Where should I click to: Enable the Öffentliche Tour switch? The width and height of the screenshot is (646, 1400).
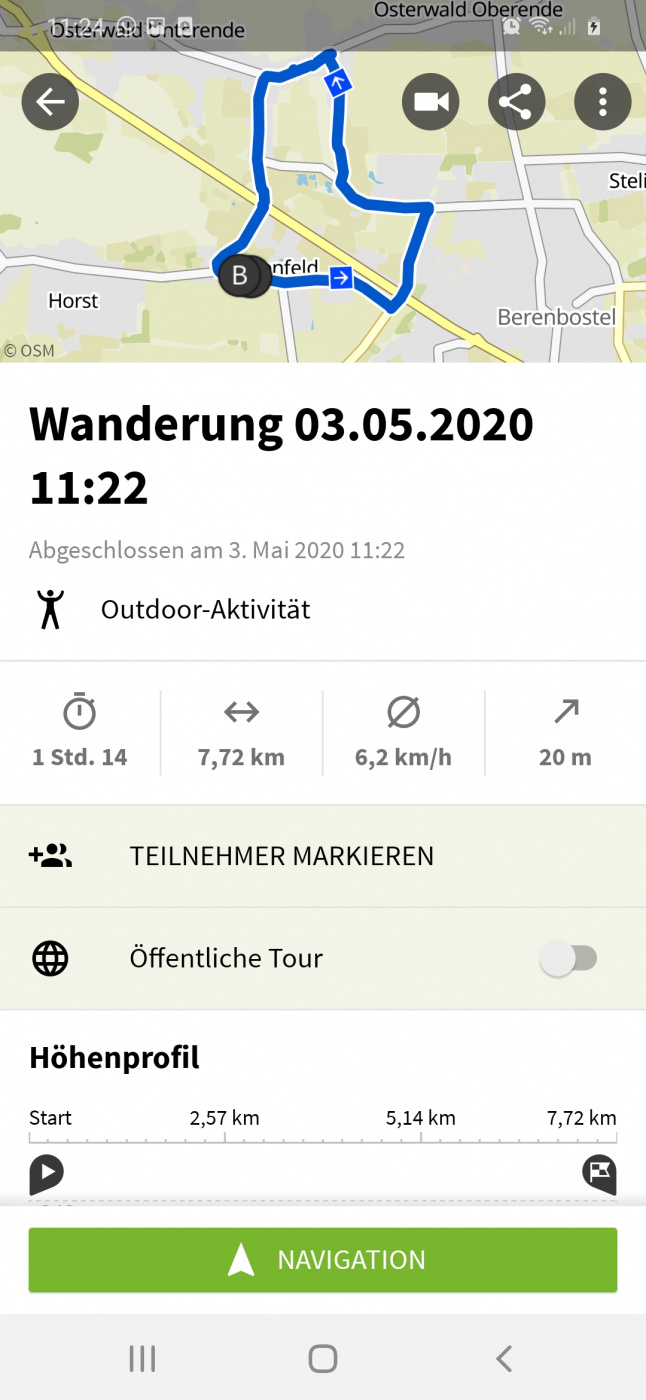[569, 959]
